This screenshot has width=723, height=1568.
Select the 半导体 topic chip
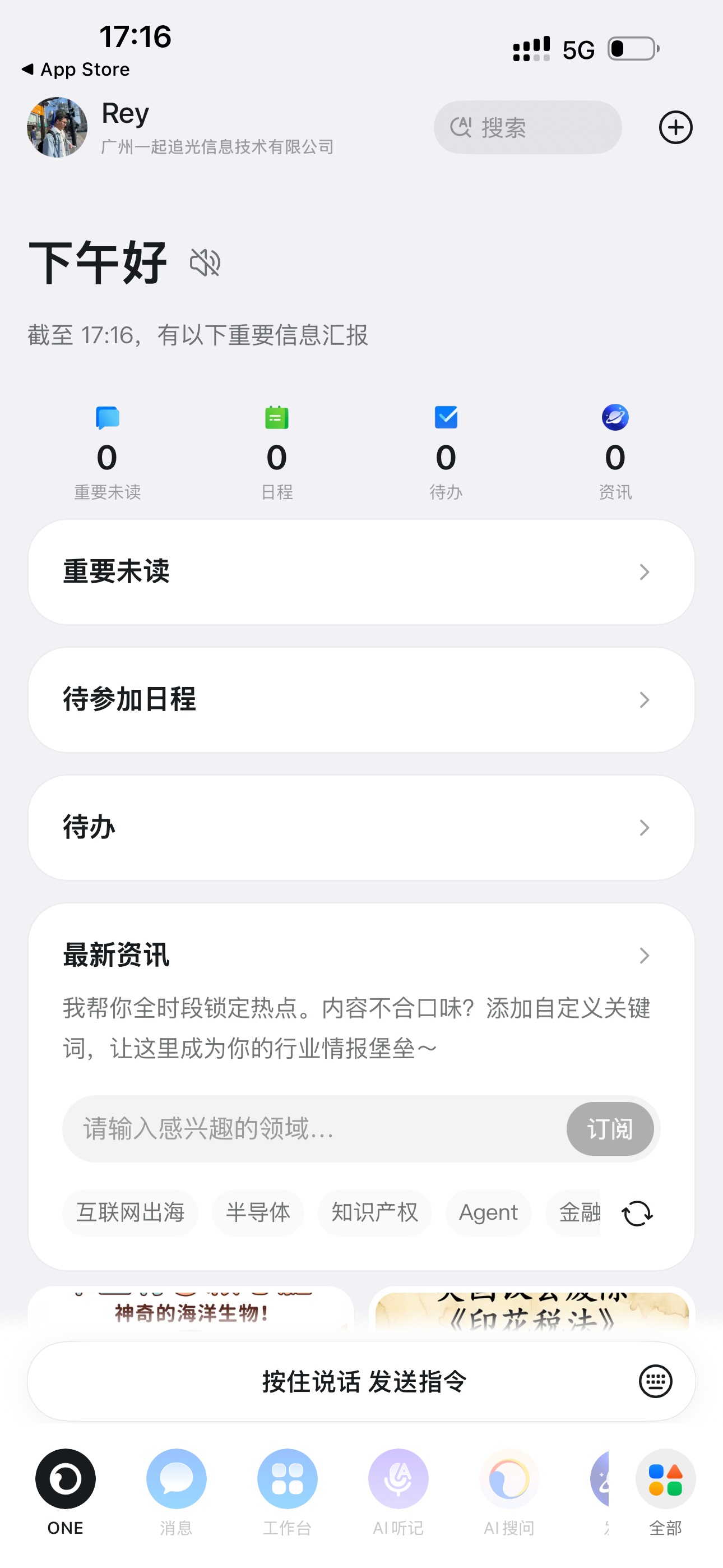click(258, 1212)
